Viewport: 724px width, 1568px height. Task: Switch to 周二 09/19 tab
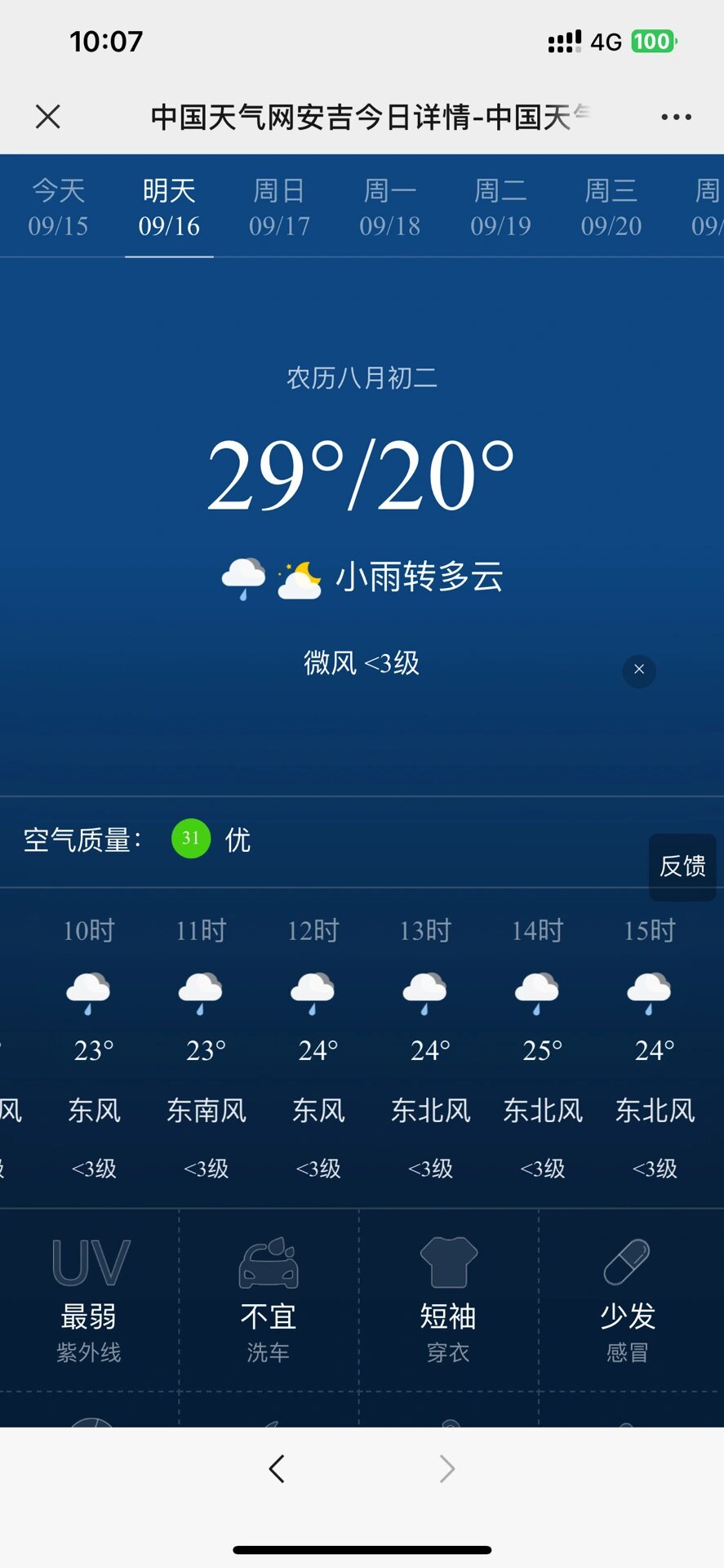tap(500, 207)
